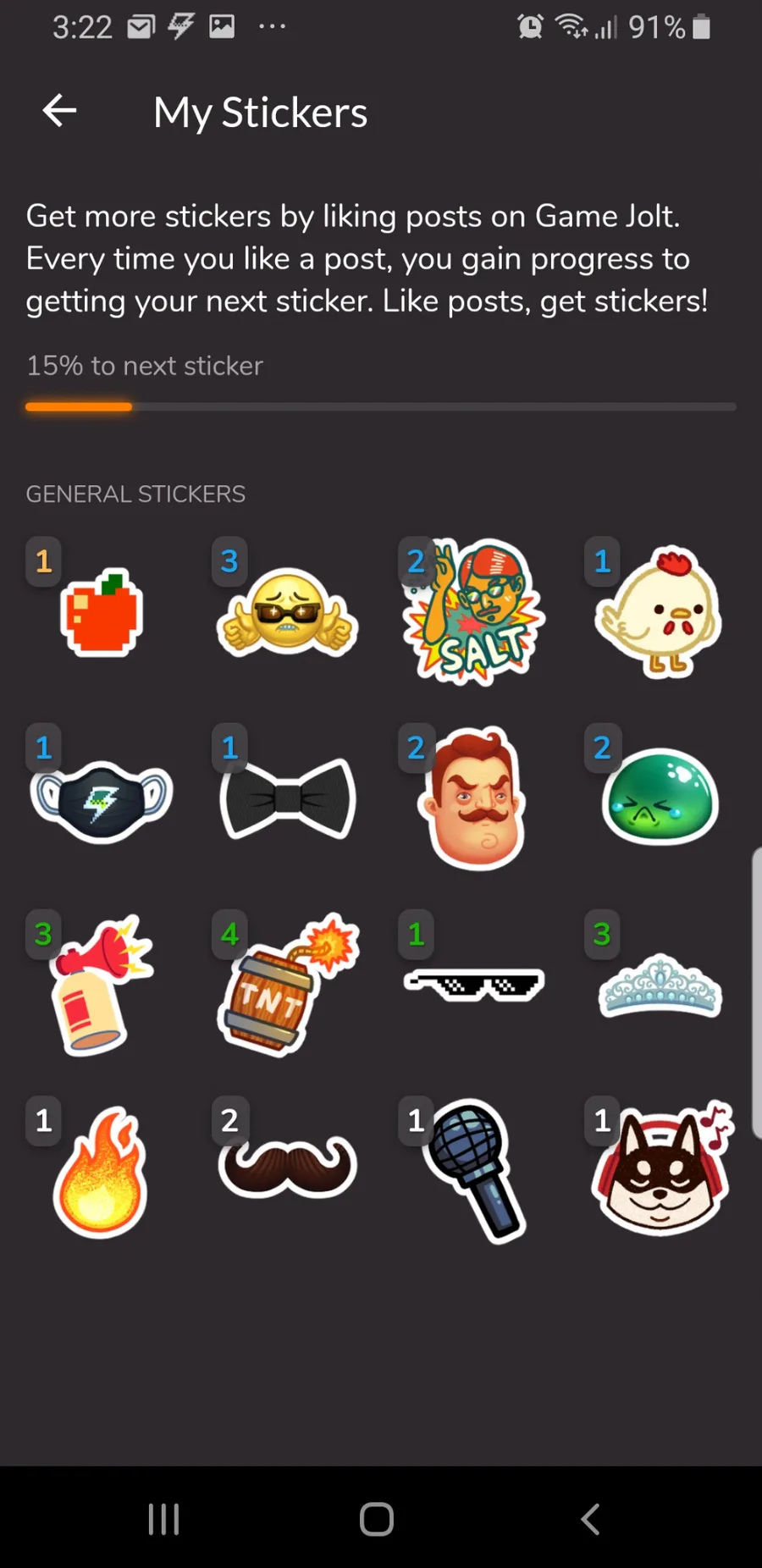
Task: Choose the red air horn sticker
Action: [102, 986]
